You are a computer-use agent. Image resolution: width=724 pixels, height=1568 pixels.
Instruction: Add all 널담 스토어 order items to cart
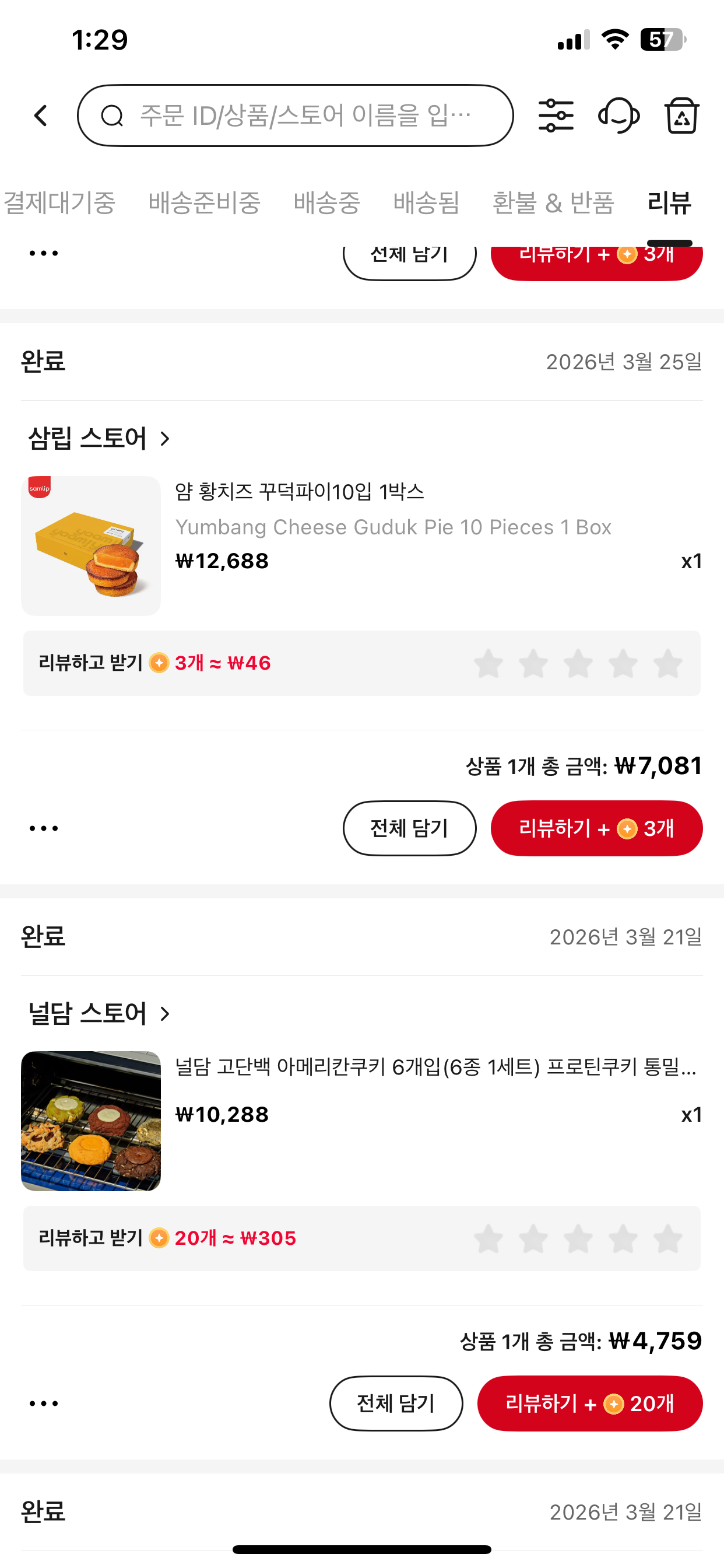tap(396, 1403)
